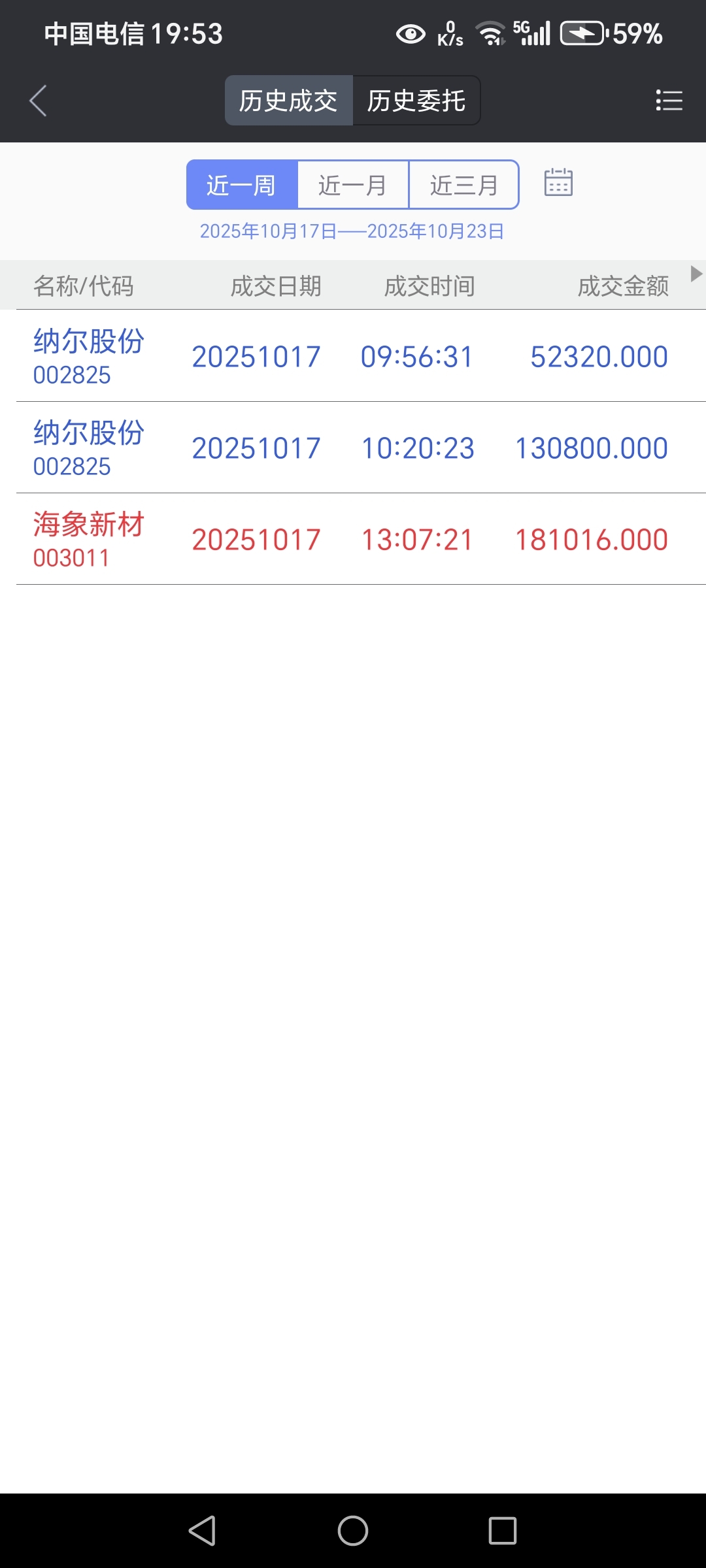Viewport: 706px width, 1568px height.
Task: Go to the system home screen
Action: coord(353,1530)
